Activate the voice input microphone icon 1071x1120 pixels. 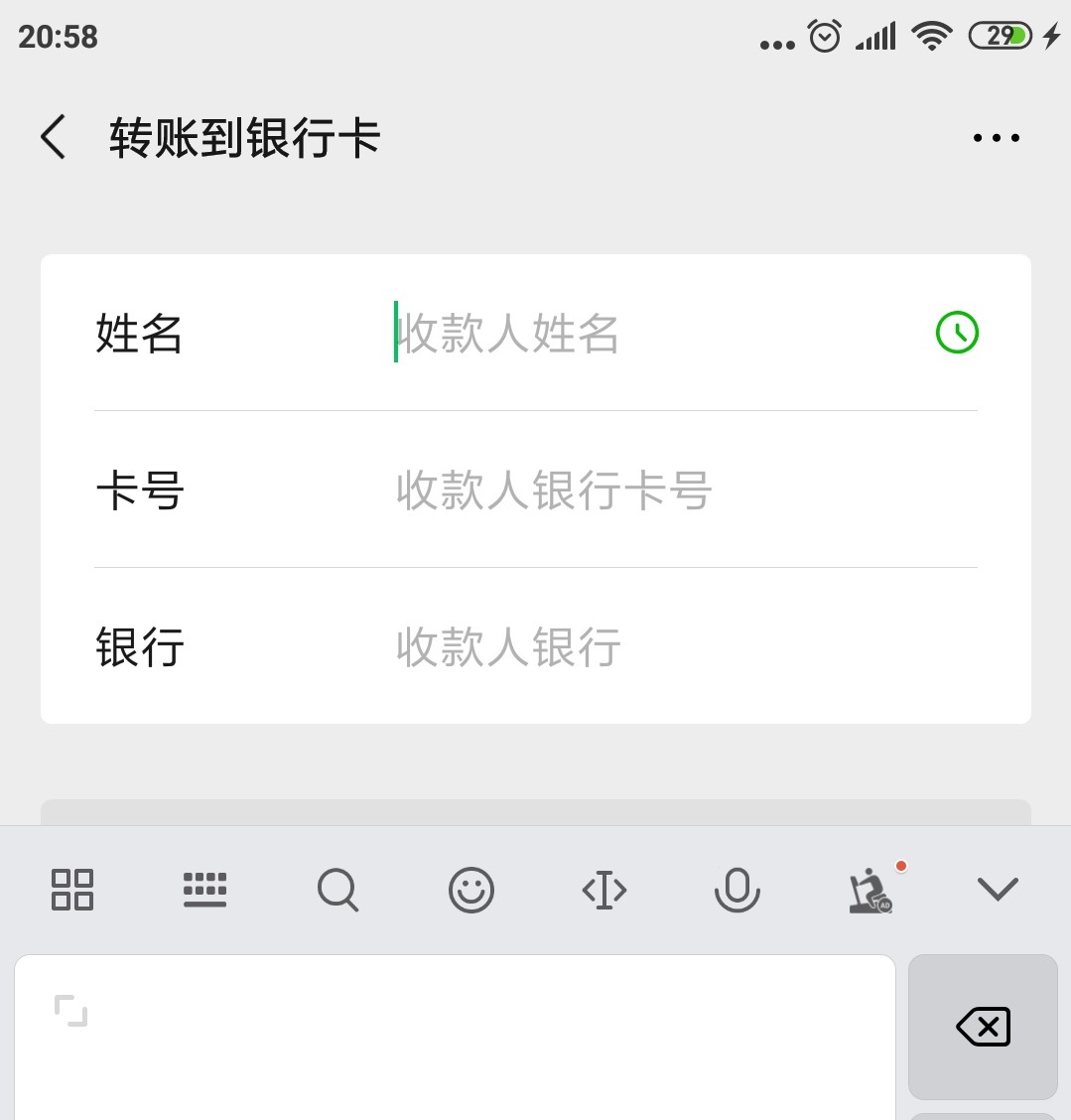click(737, 890)
